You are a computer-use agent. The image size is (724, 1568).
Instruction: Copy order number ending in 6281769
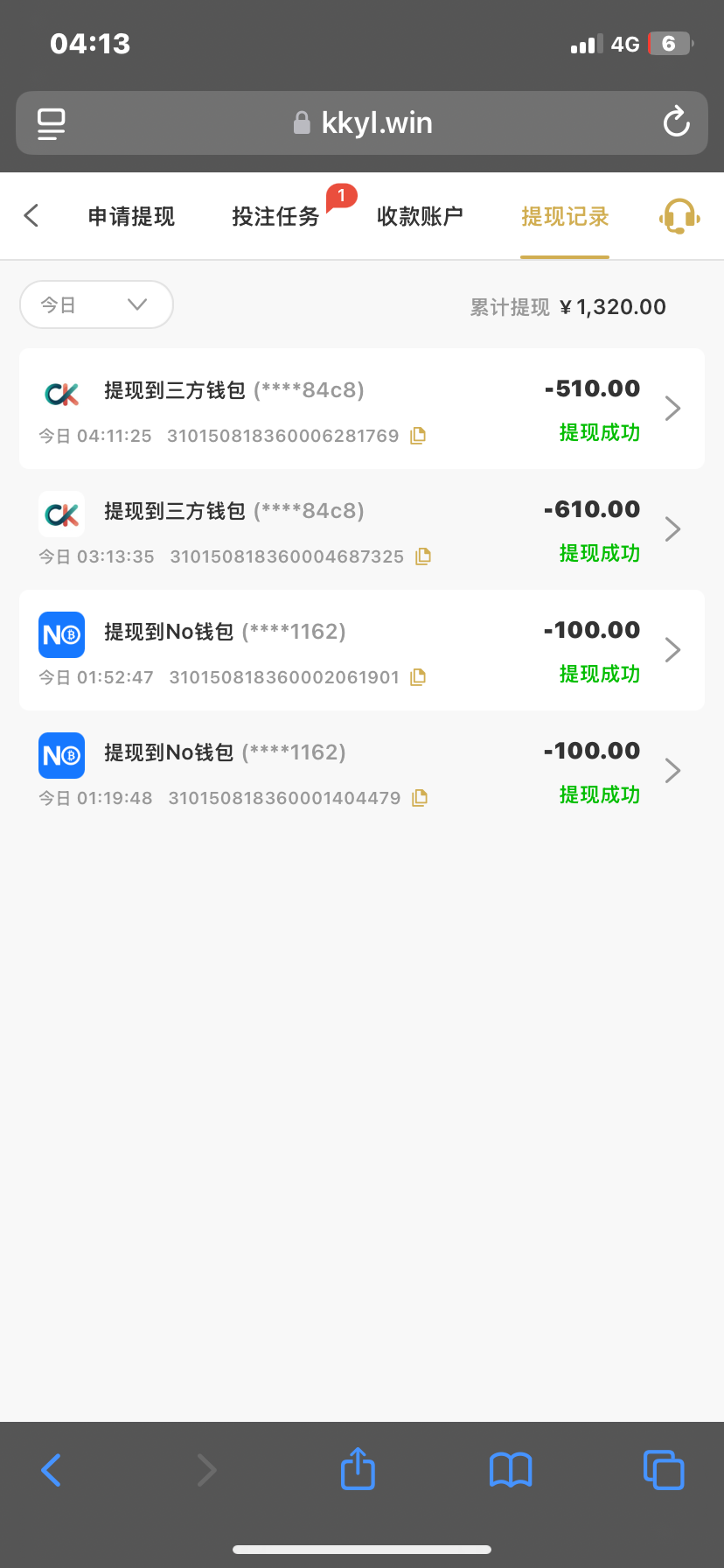(418, 435)
